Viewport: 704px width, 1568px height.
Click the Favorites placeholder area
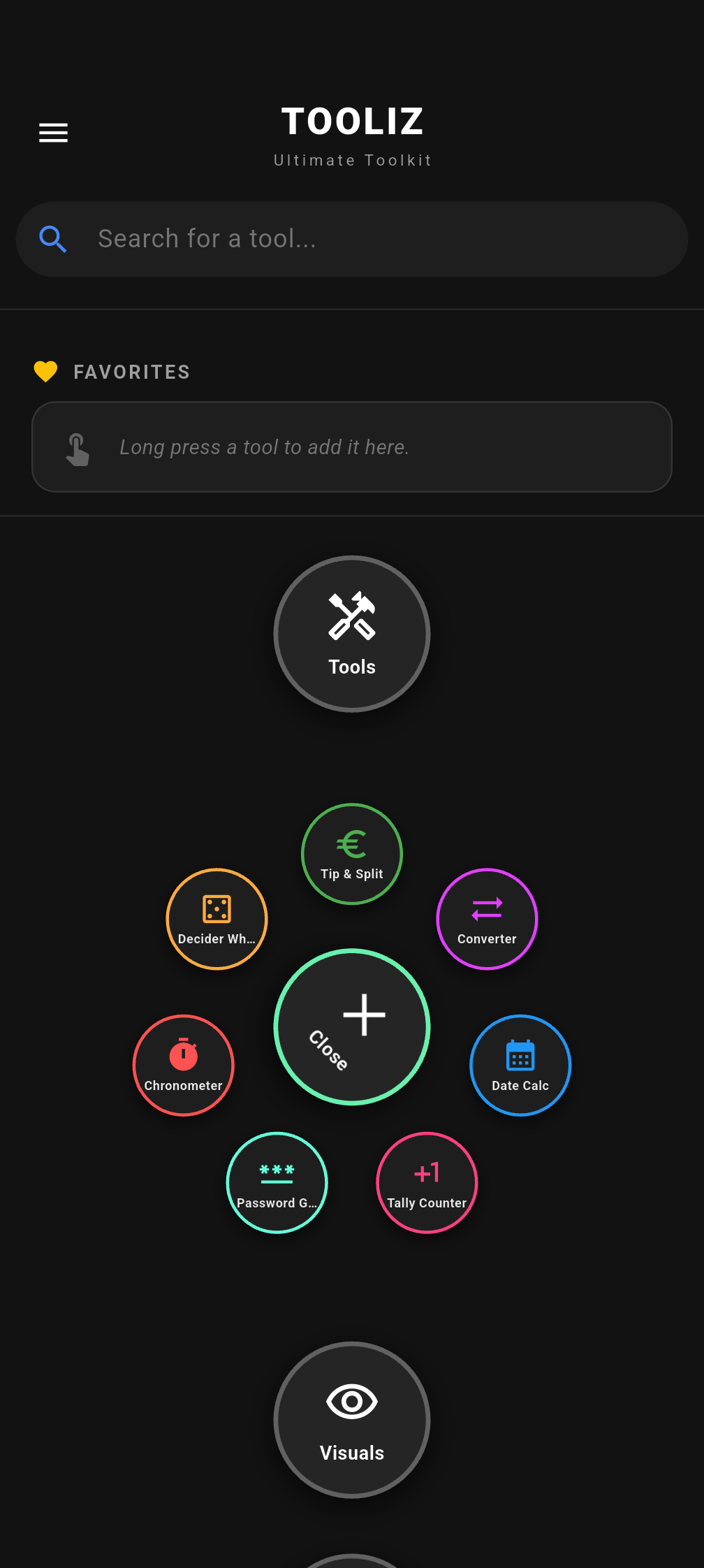(x=351, y=447)
